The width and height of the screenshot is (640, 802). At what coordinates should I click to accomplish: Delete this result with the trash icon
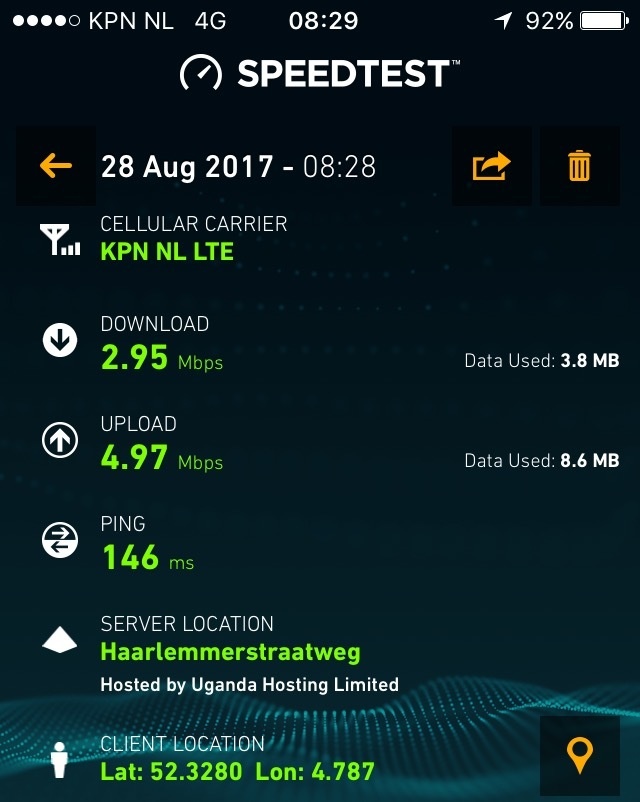[579, 166]
